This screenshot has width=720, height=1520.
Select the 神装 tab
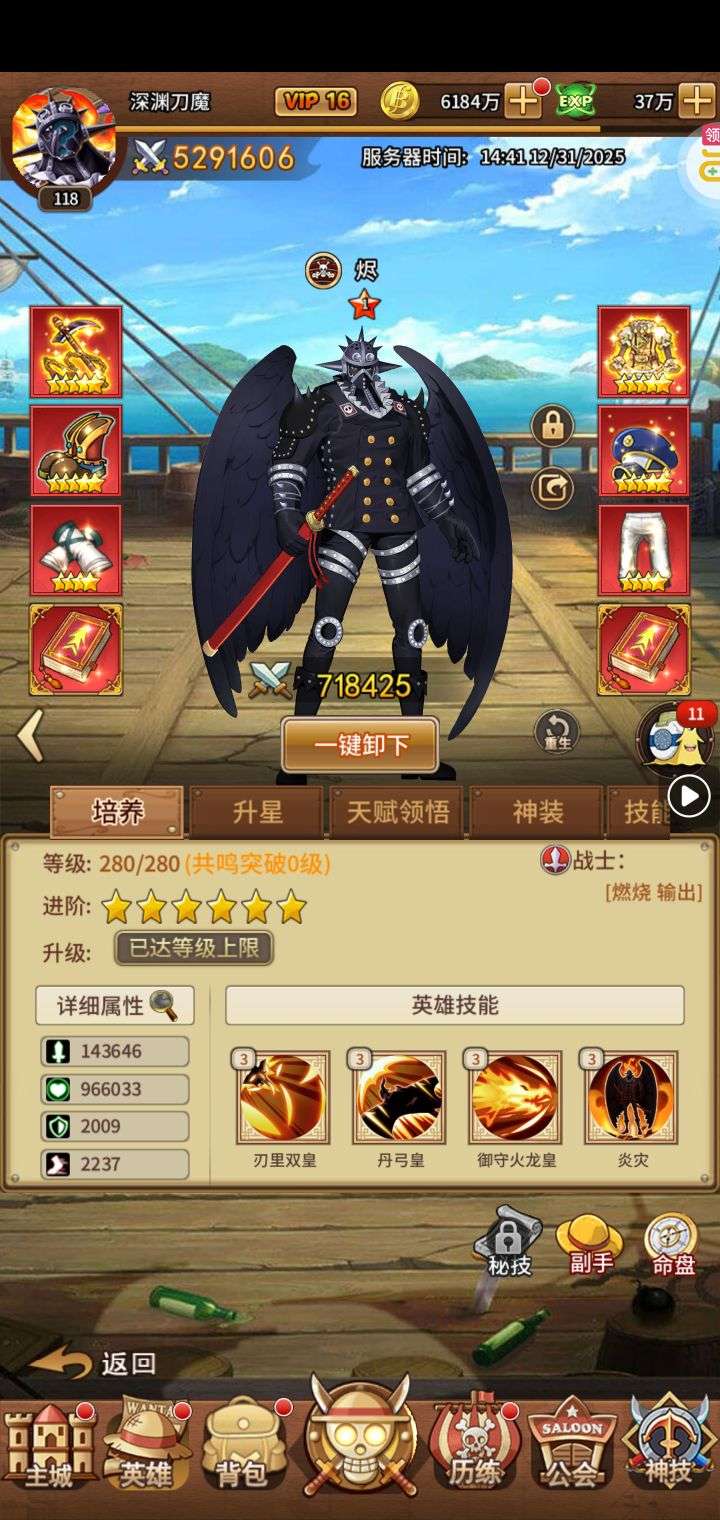click(537, 812)
